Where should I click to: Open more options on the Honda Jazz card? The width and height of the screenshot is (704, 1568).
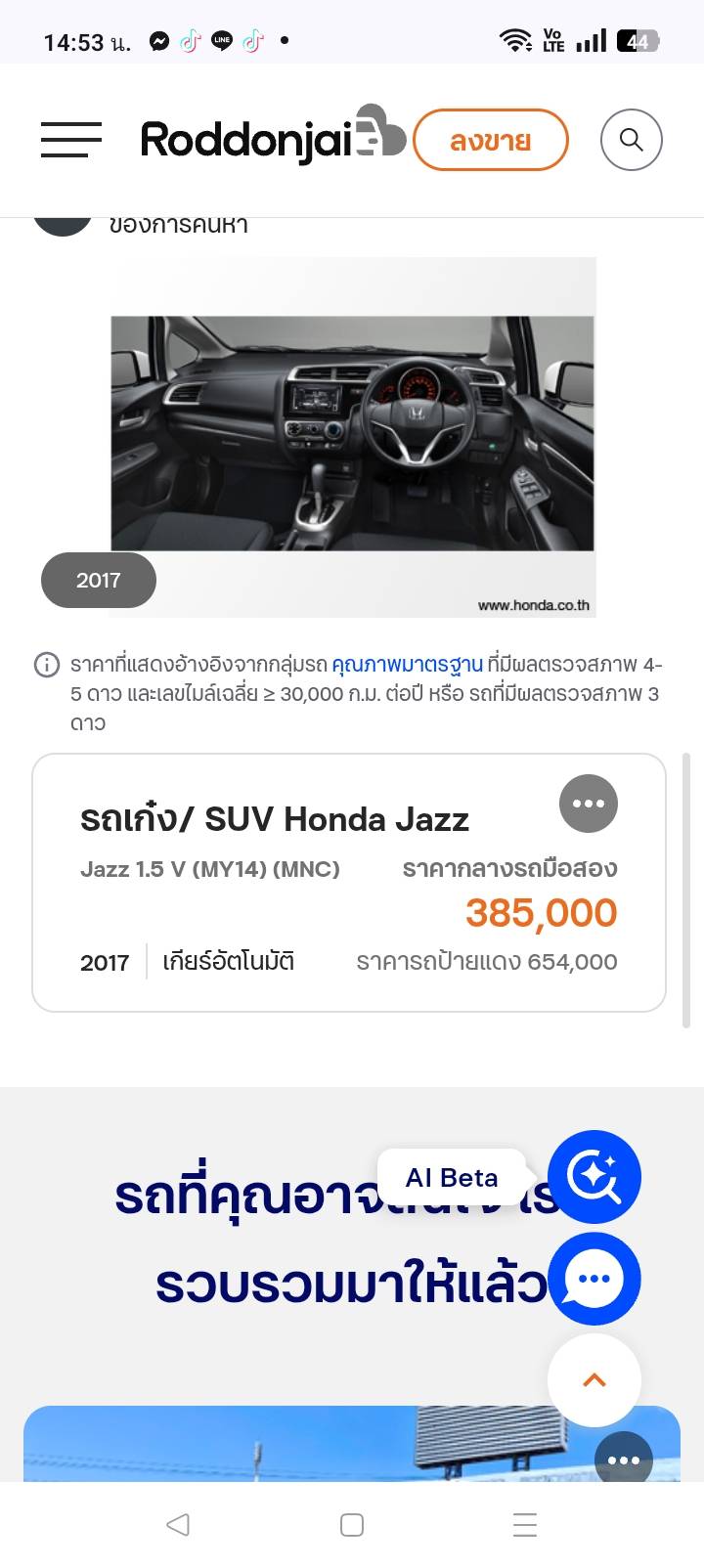click(588, 804)
